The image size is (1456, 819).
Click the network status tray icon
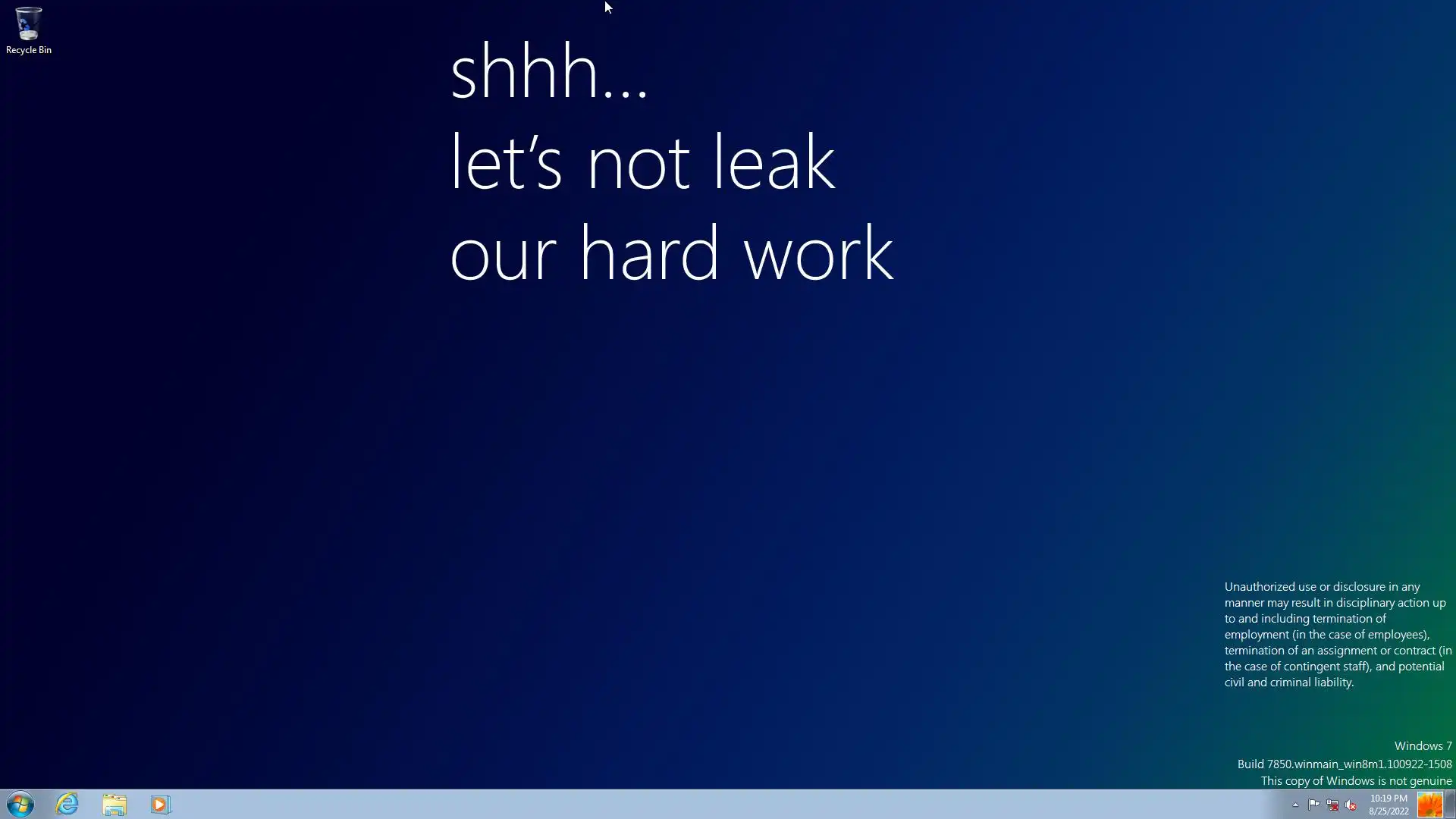pos(1332,805)
